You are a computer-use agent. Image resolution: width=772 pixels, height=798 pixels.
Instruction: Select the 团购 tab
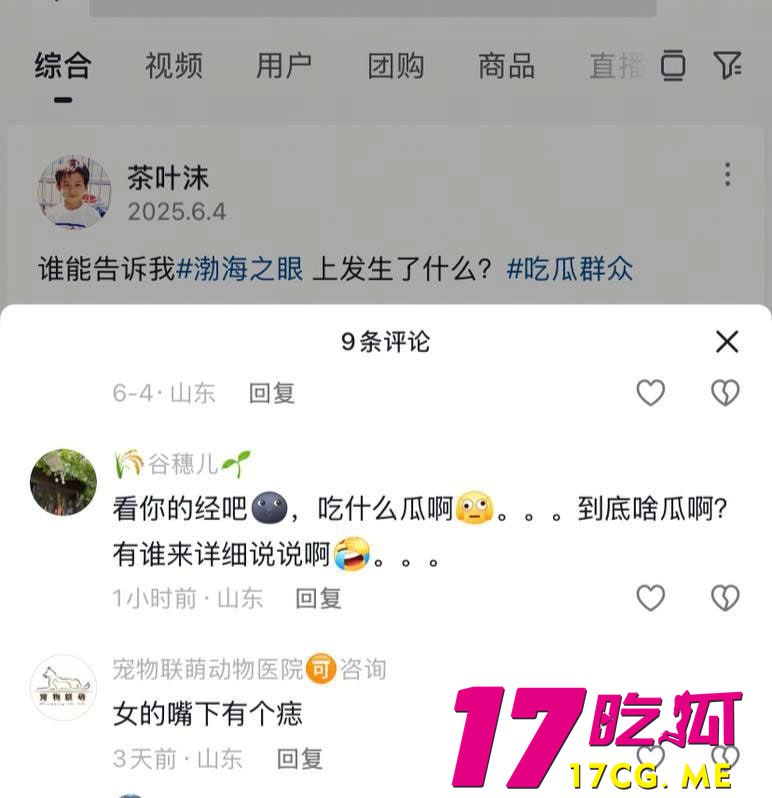point(396,66)
